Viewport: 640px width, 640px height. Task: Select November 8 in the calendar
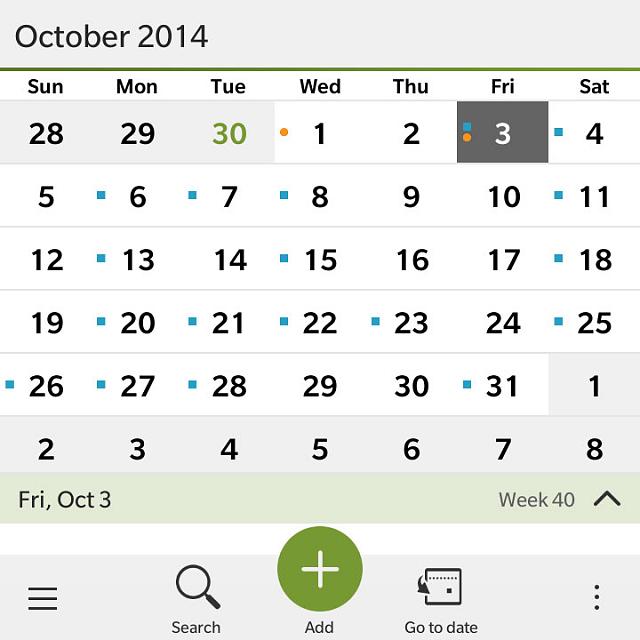pos(594,449)
